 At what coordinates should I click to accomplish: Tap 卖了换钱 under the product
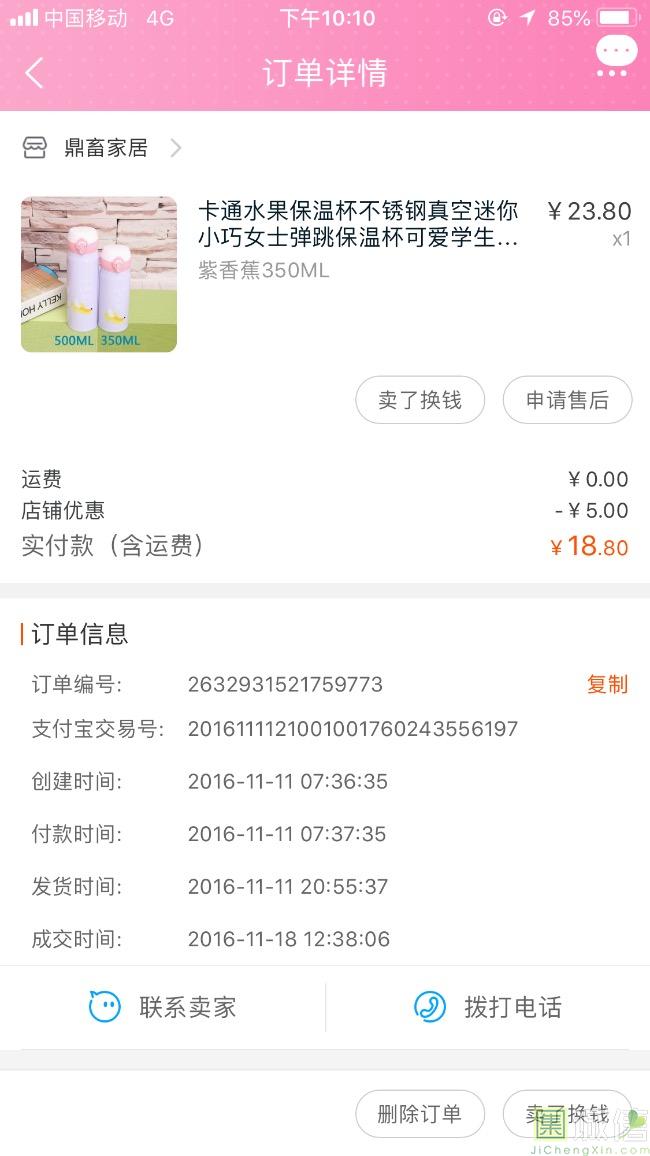point(420,400)
